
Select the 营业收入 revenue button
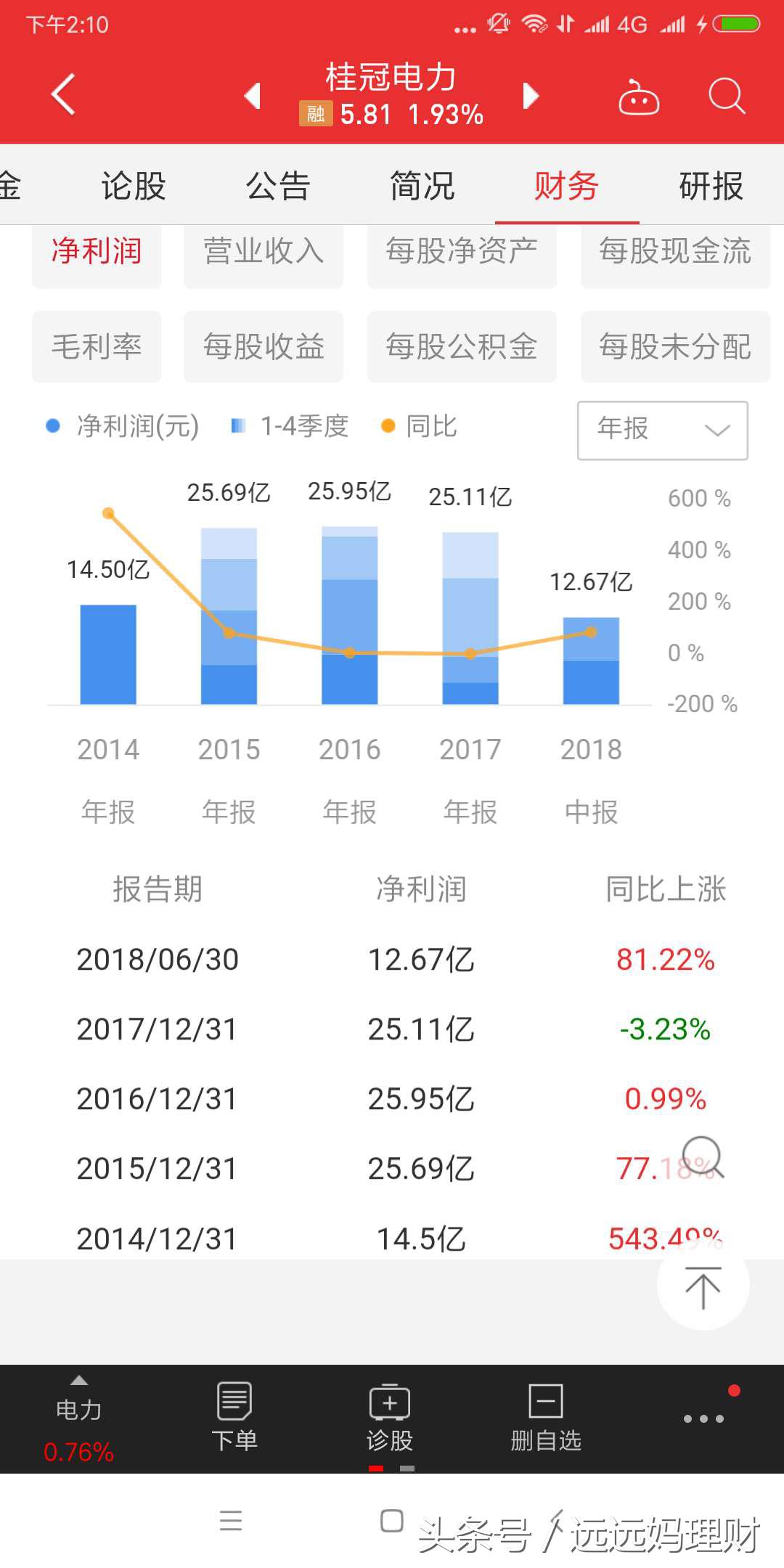point(263,255)
